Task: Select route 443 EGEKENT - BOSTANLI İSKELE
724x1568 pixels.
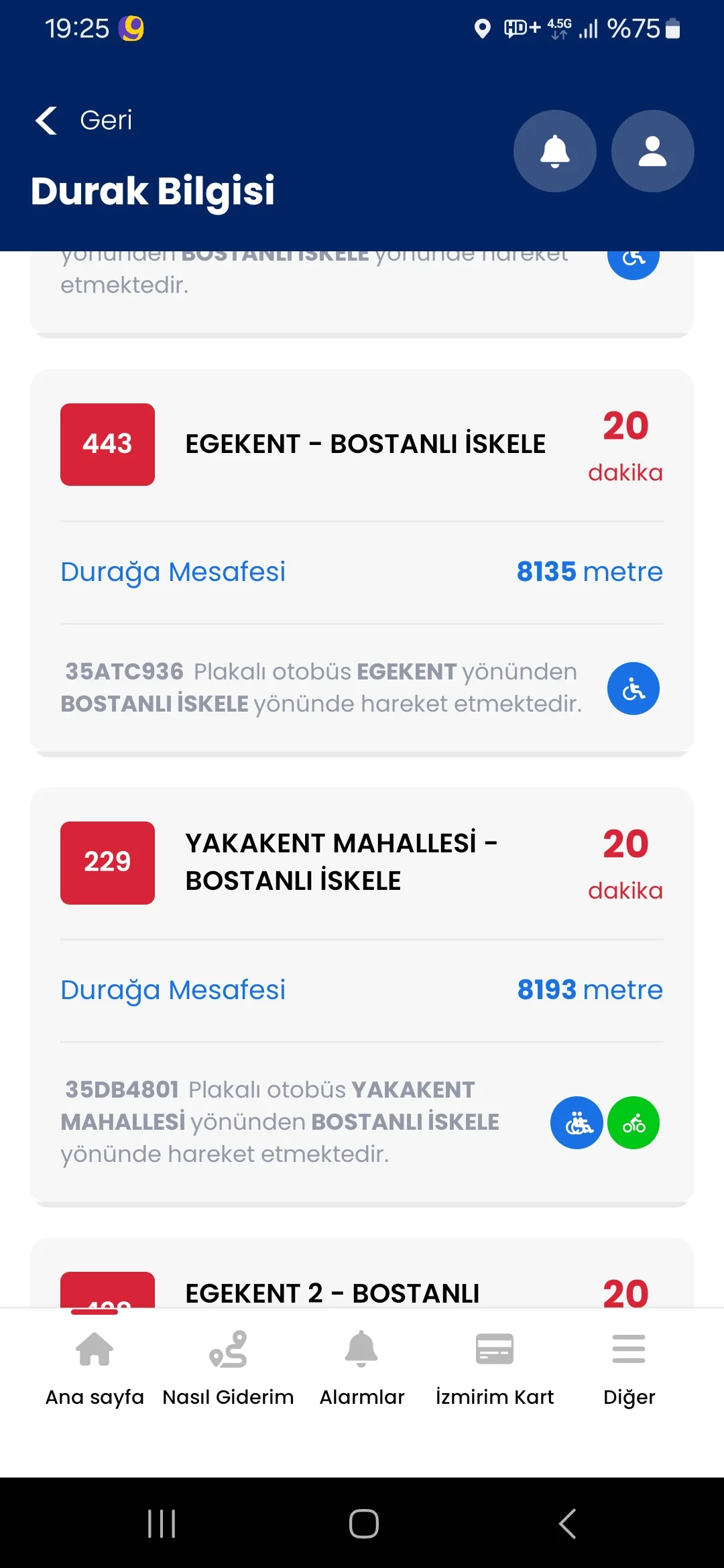Action: click(362, 444)
